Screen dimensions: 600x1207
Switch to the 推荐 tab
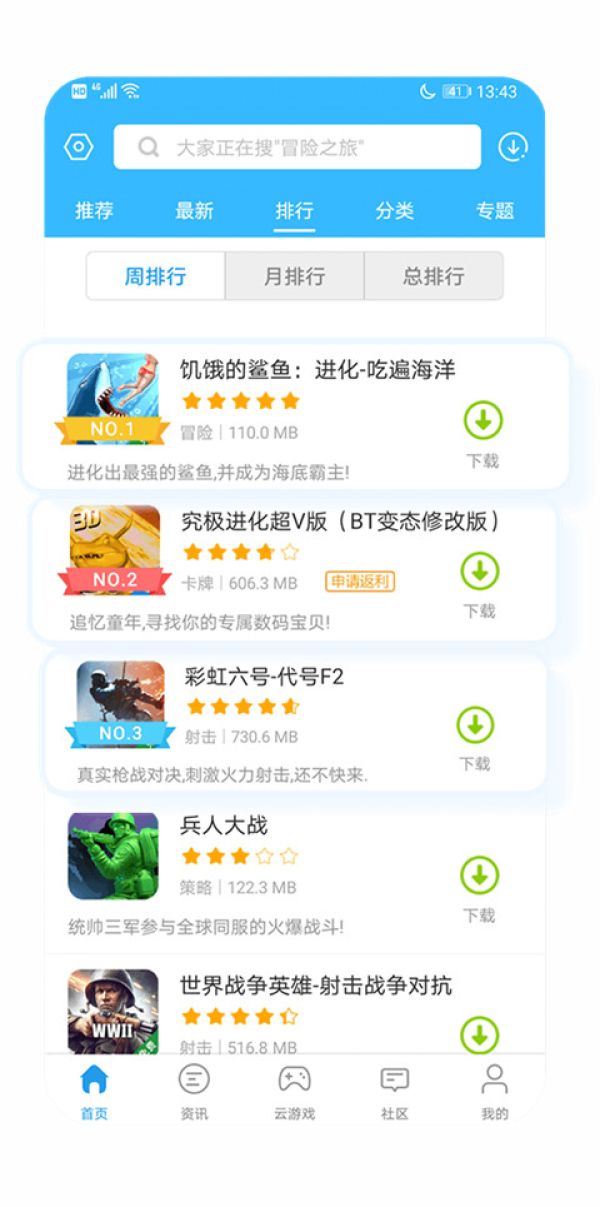click(x=94, y=211)
